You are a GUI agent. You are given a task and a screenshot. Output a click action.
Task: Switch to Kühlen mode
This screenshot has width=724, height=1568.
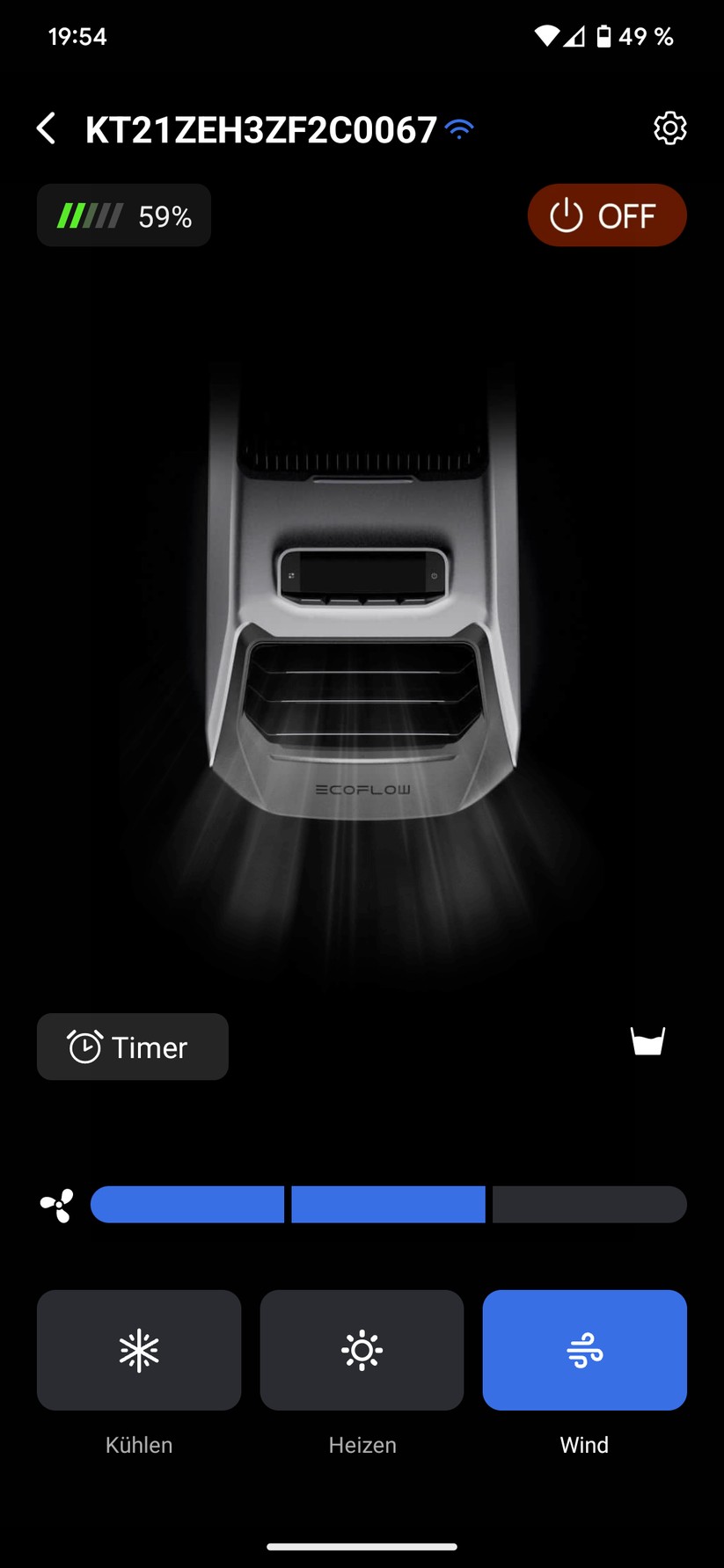click(x=139, y=1350)
